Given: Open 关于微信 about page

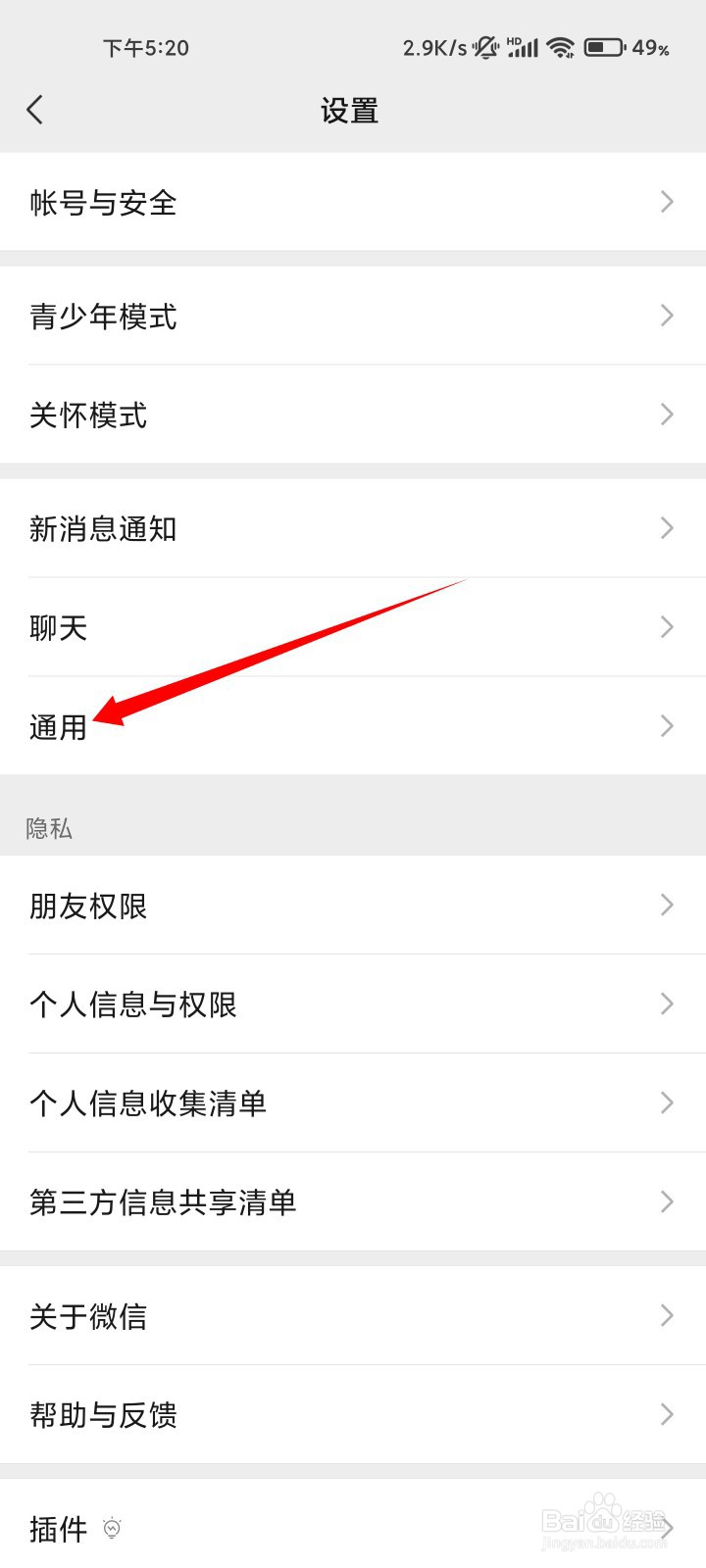Looking at the screenshot, I should pos(353,1316).
